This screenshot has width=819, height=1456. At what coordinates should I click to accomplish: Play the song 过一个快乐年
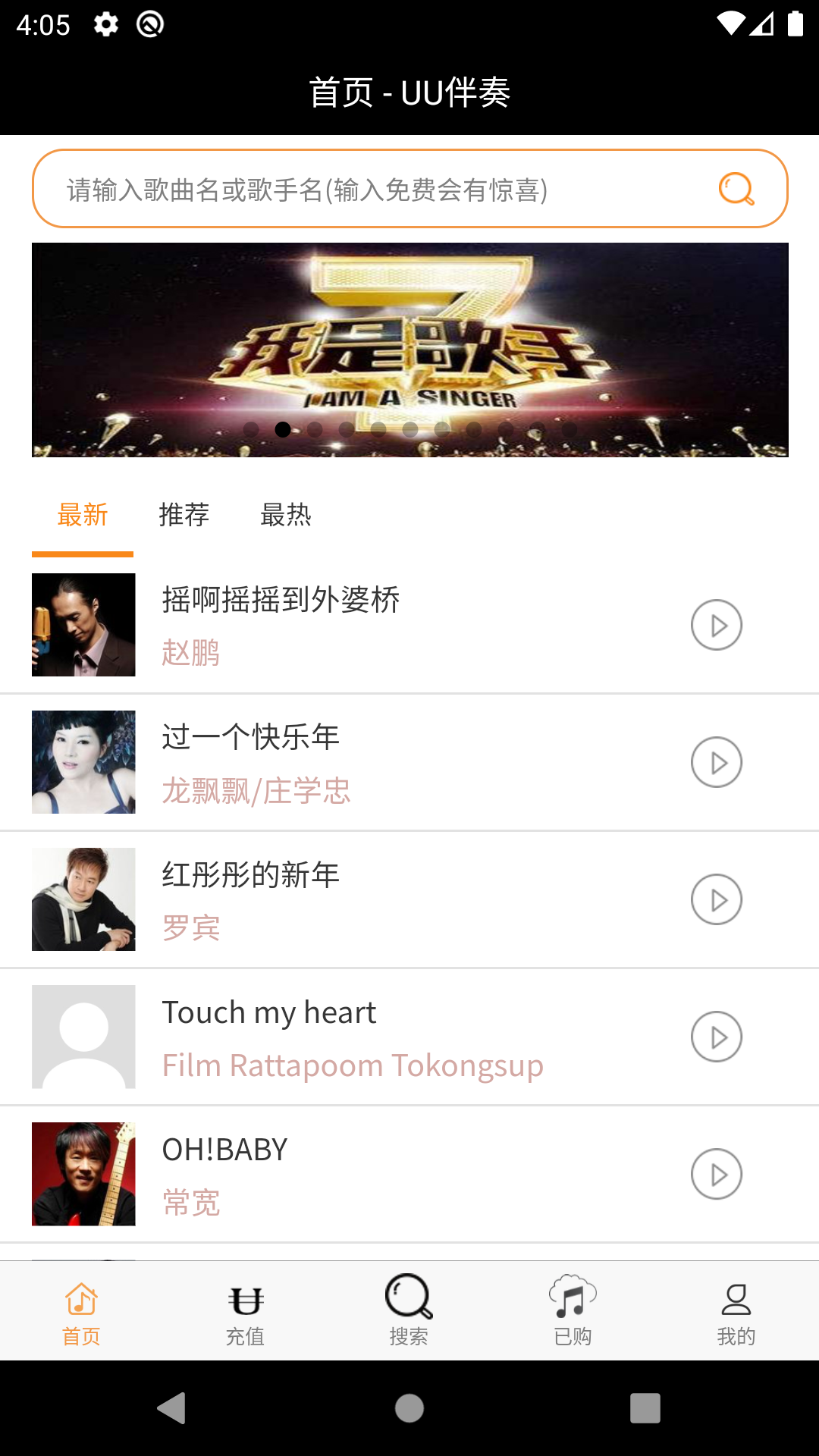[x=716, y=762]
